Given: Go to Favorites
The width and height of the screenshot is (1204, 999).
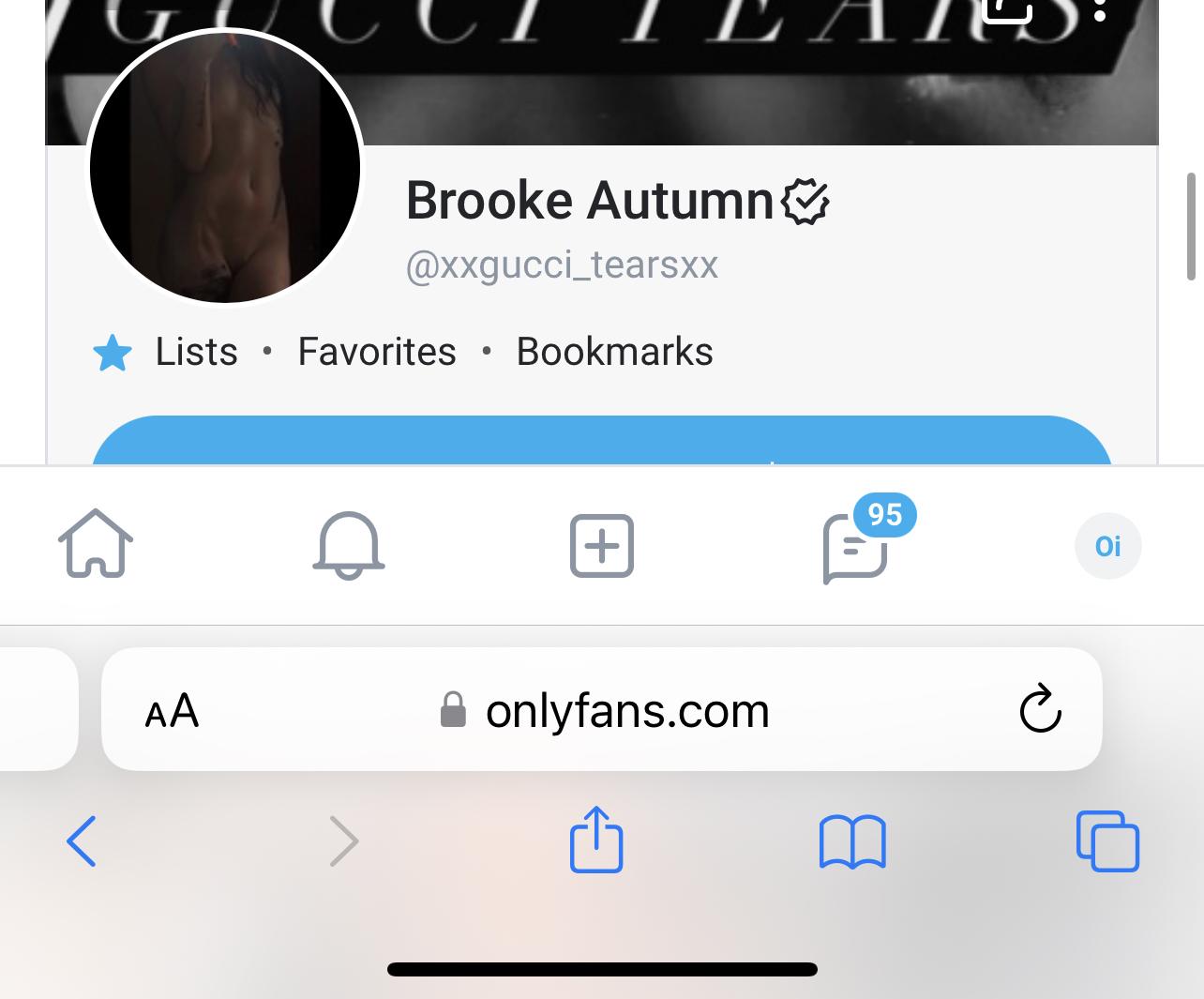Looking at the screenshot, I should [x=377, y=352].
